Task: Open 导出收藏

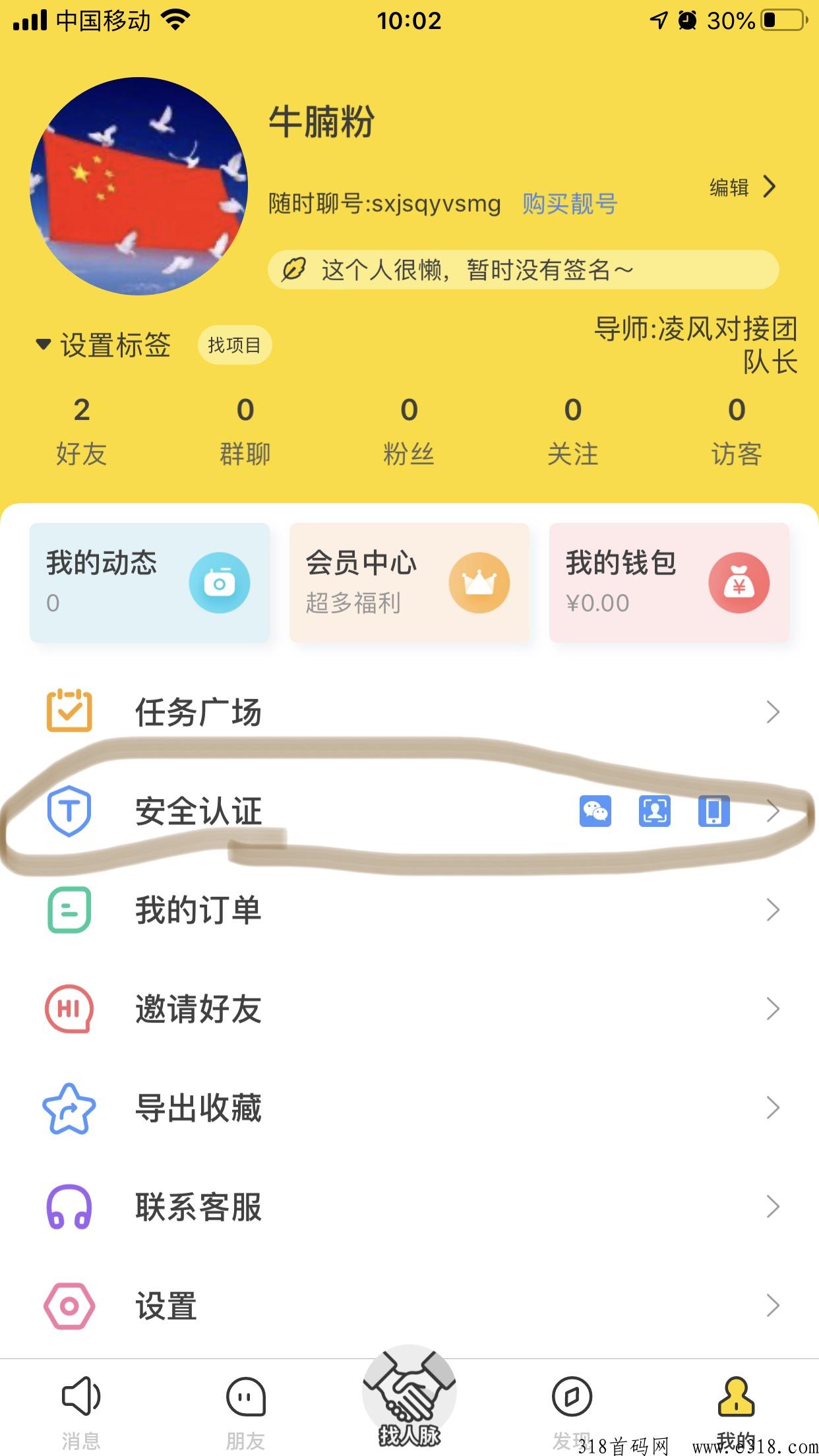Action: [x=409, y=1108]
